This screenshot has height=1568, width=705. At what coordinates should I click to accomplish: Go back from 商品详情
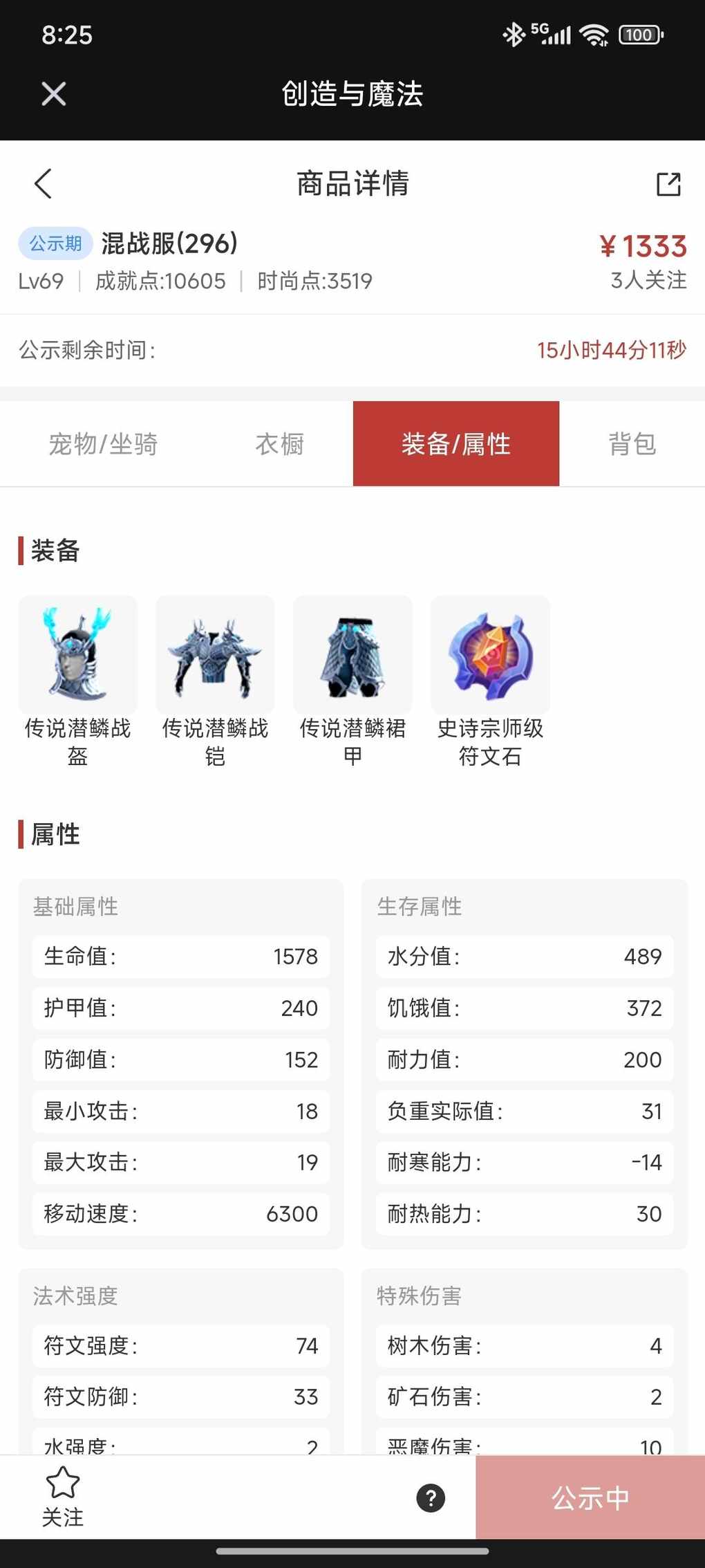tap(44, 184)
